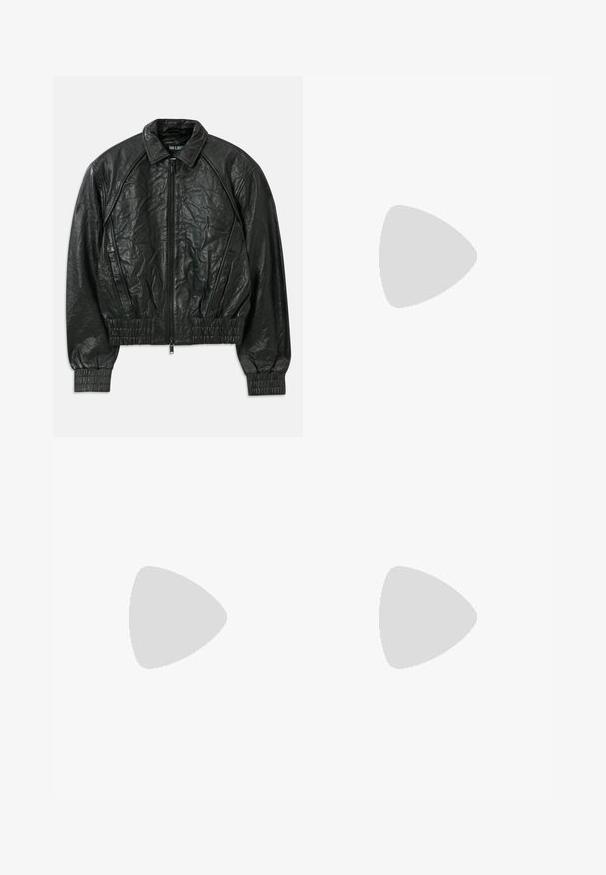The width and height of the screenshot is (606, 875).
Task: Open the black leather jacket image
Action: pos(178,256)
